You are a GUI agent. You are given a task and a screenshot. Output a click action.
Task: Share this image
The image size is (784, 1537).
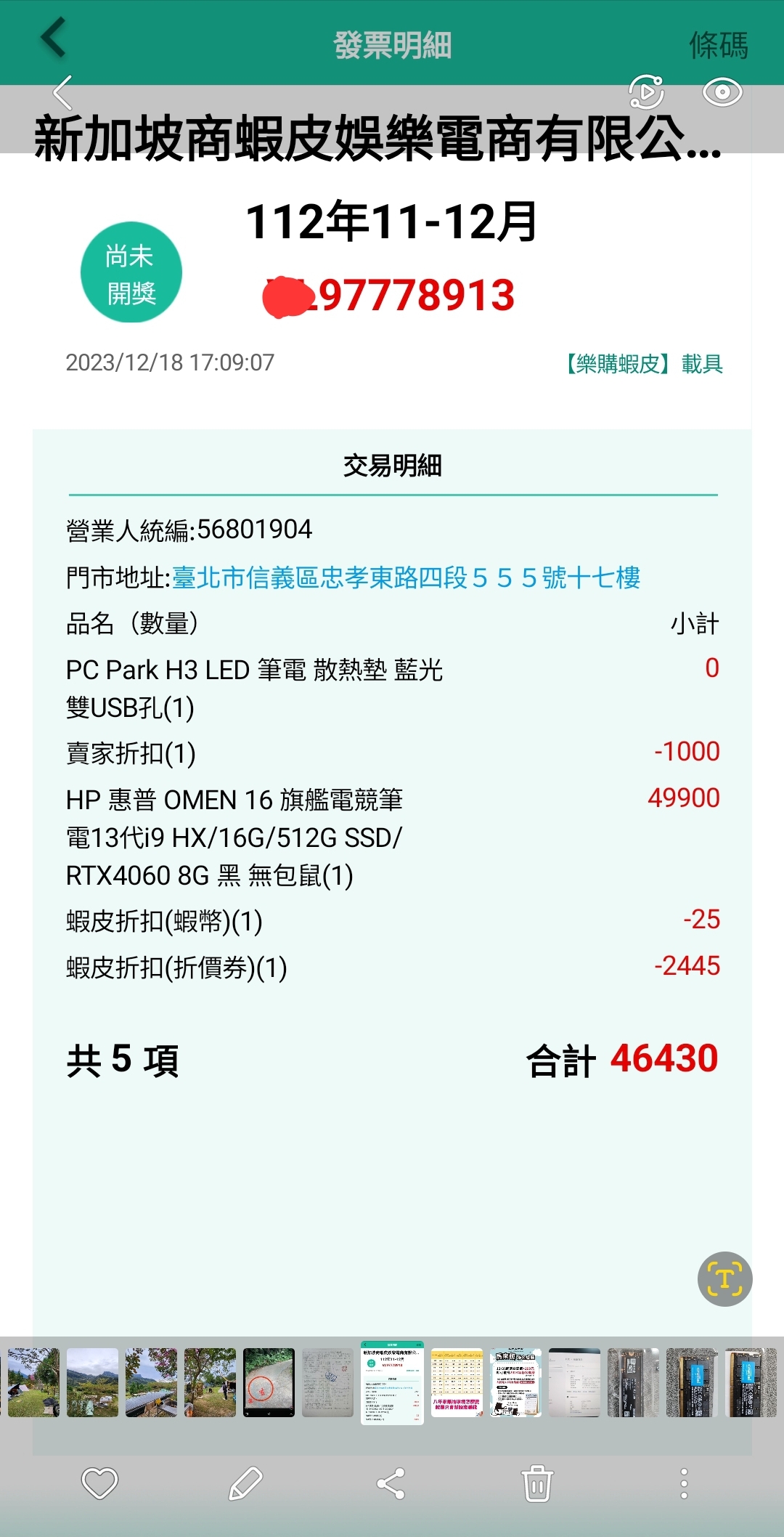[x=391, y=1483]
